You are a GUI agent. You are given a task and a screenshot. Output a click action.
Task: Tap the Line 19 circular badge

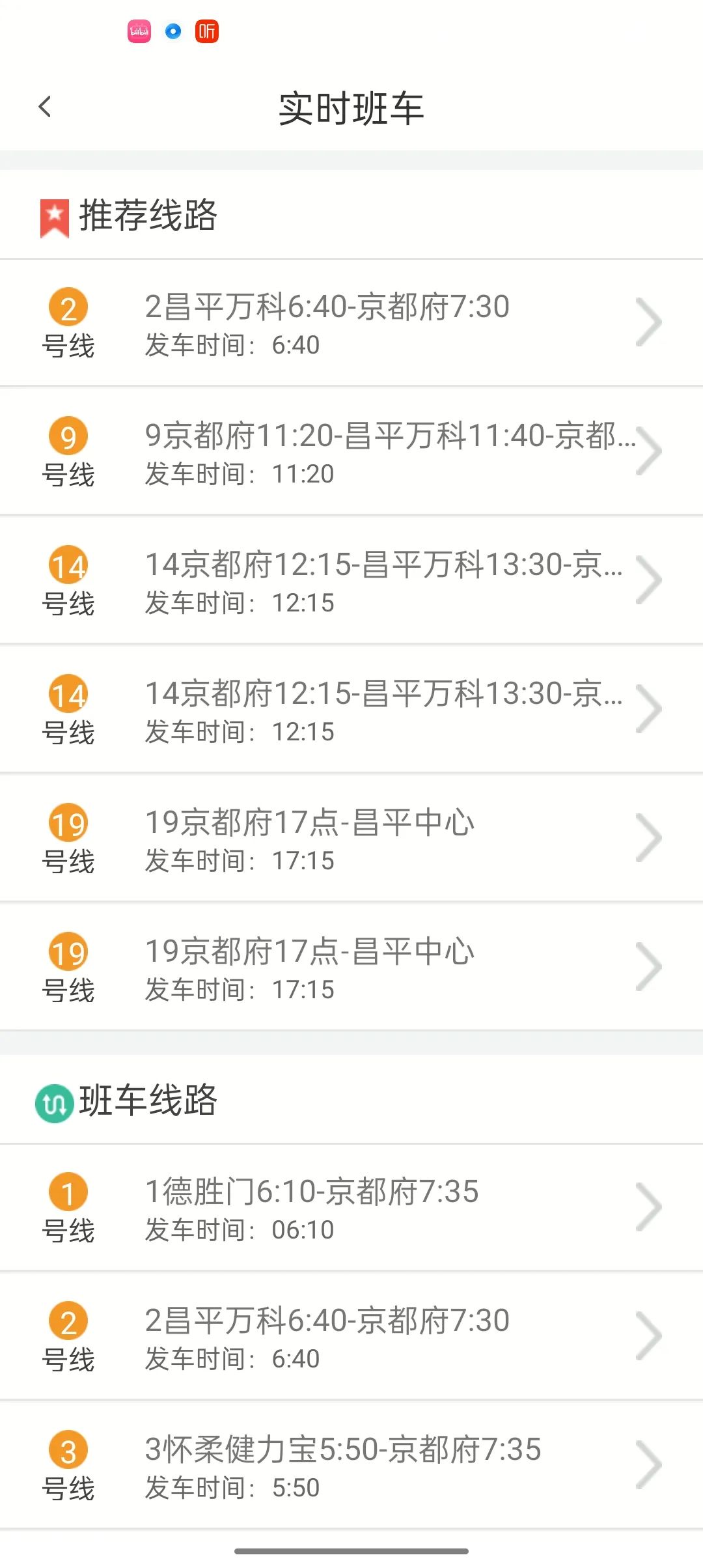(68, 823)
